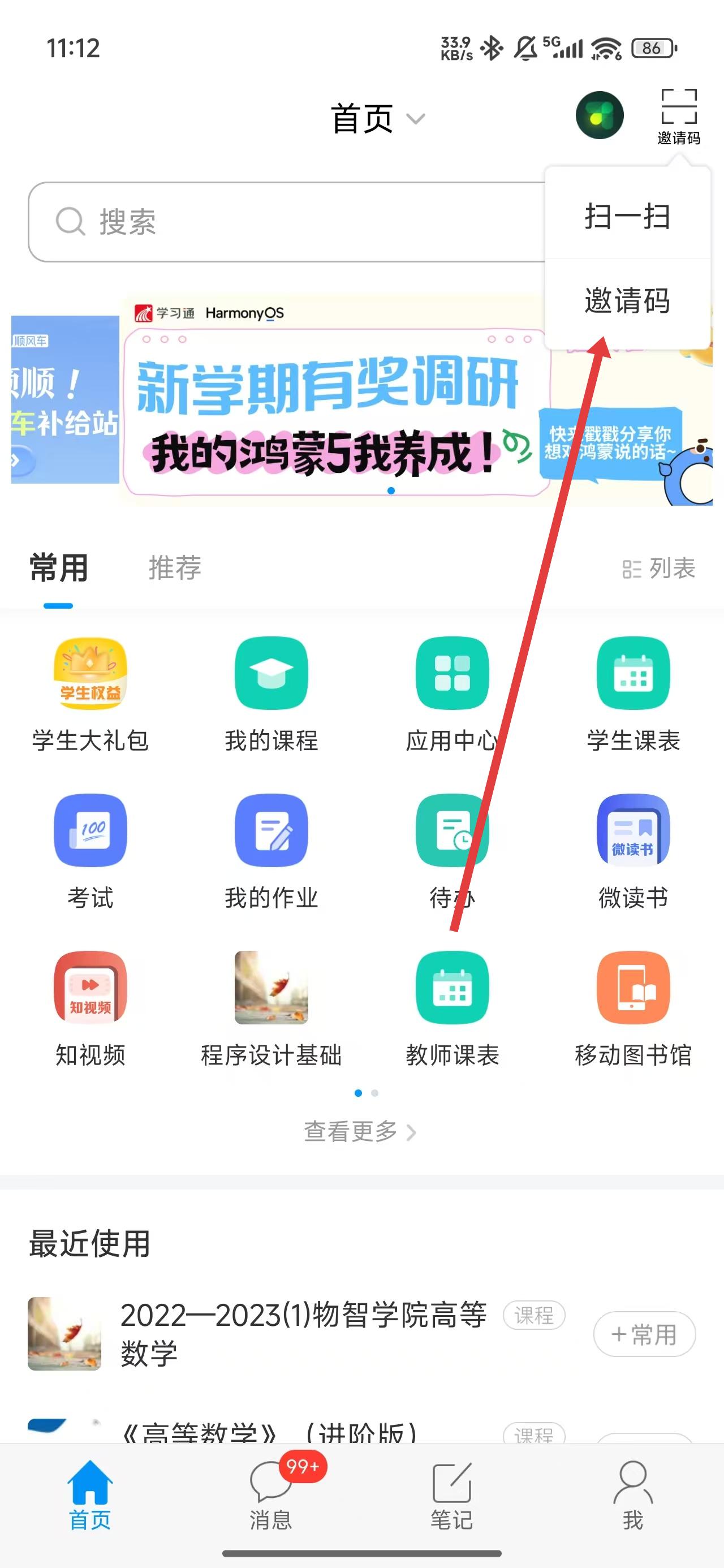The image size is (724, 1568).
Task: Open 我的课程
Action: (271, 694)
